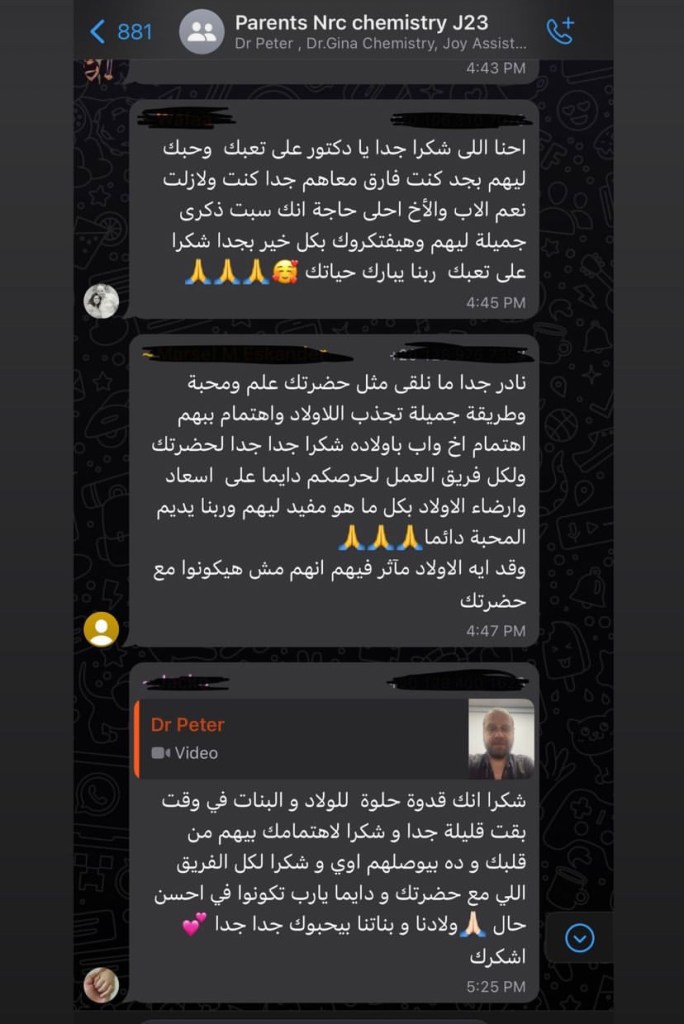View avatar of the 5:25 PM message sender
This screenshot has height=1024, width=684.
point(101,985)
